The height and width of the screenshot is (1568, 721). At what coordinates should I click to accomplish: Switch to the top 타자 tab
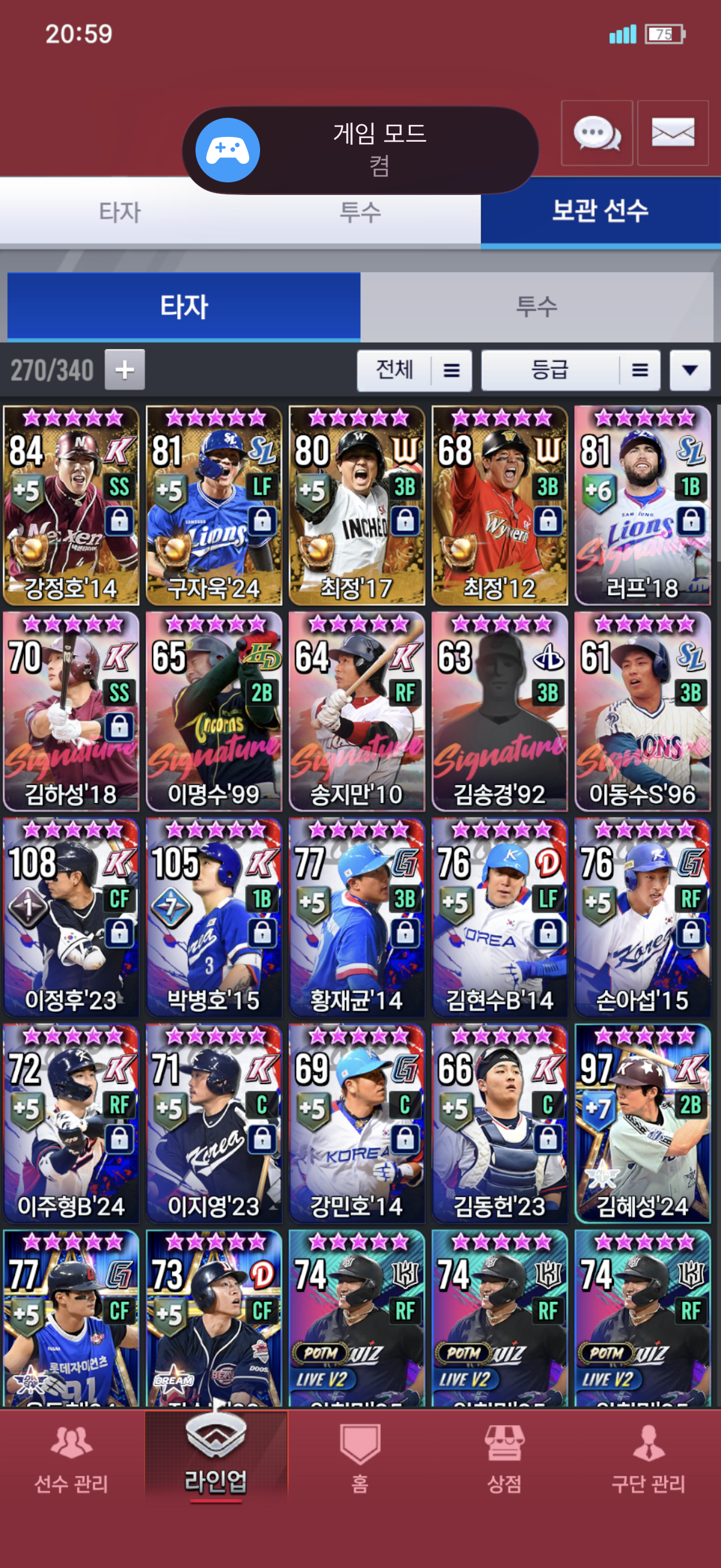tap(120, 213)
